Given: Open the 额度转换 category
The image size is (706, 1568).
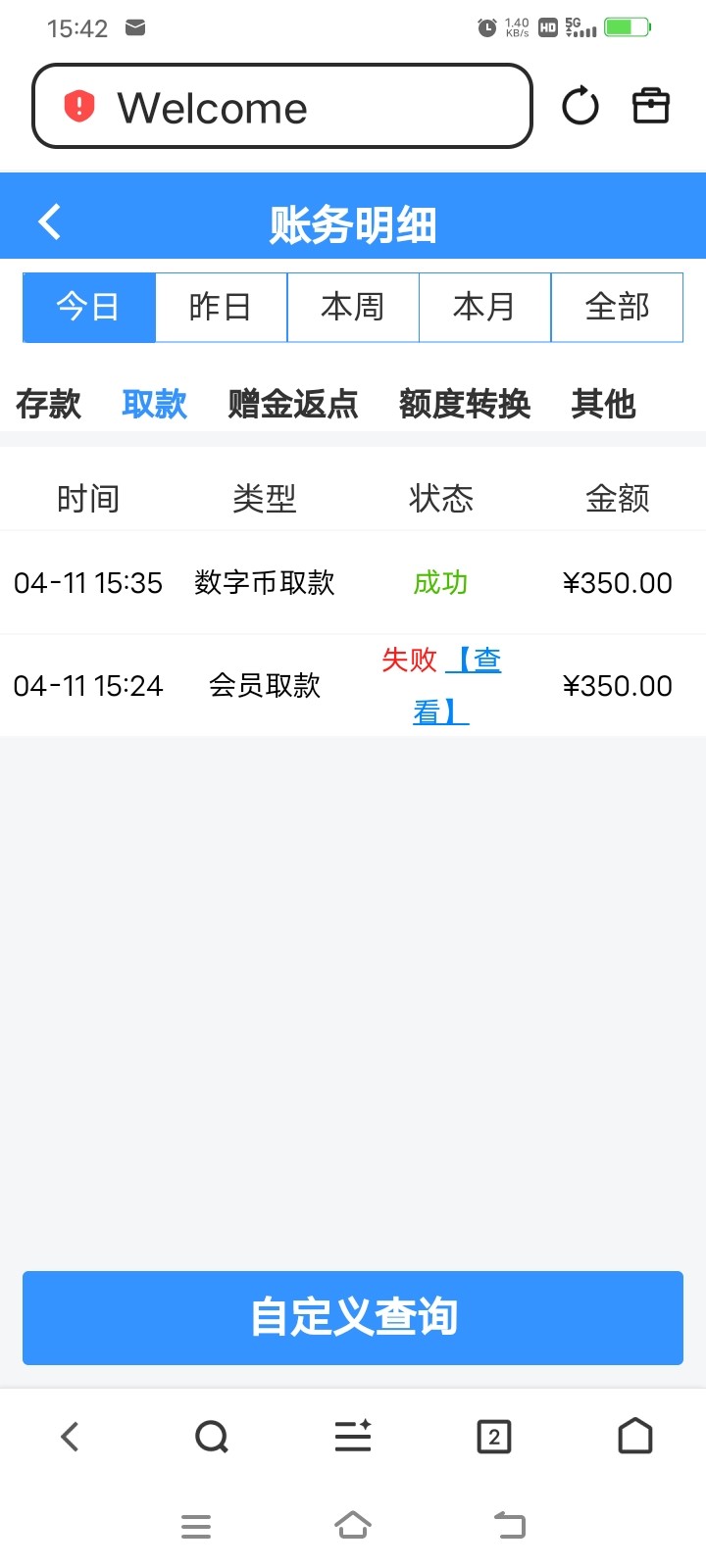Looking at the screenshot, I should 464,404.
